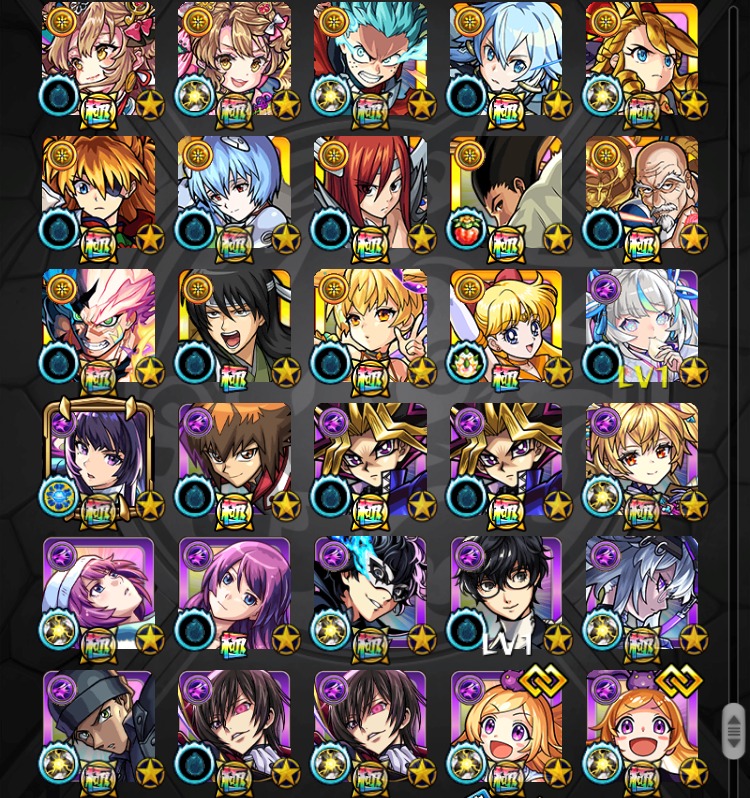Choose the blue-haired girl with red eyes

(x=235, y=193)
